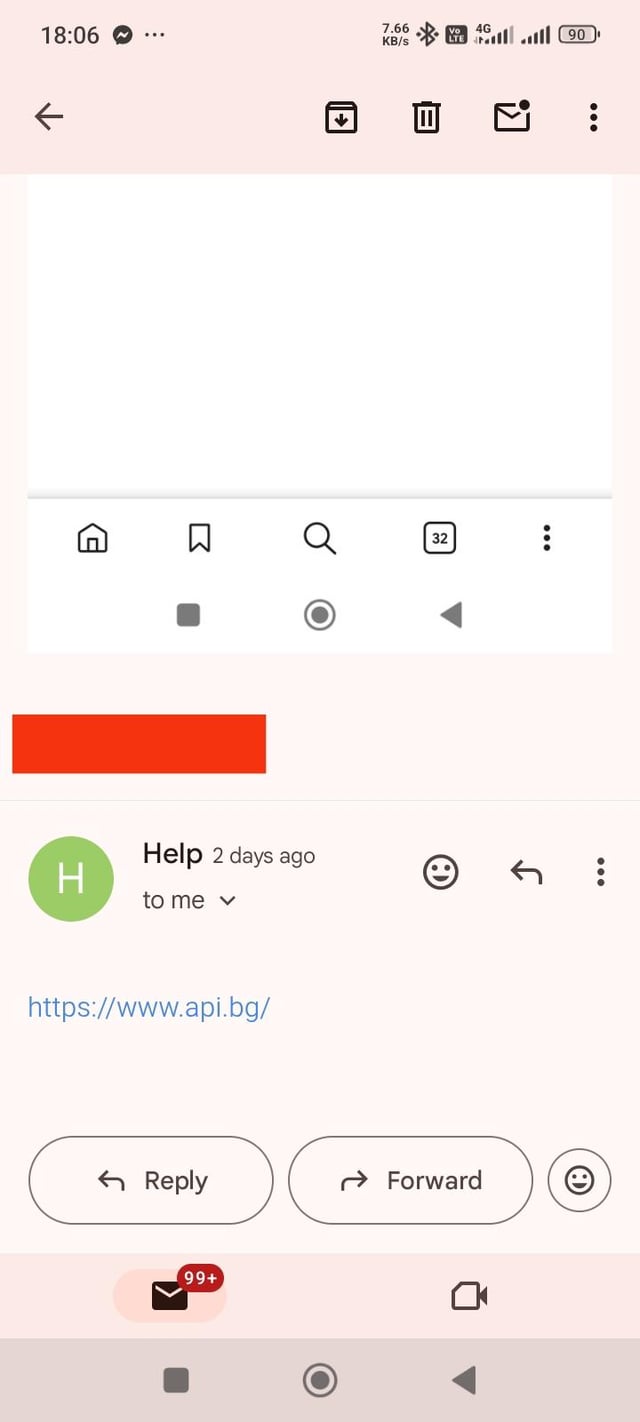Open the attached screenshot image
This screenshot has width=640, height=1422.
tap(319, 414)
